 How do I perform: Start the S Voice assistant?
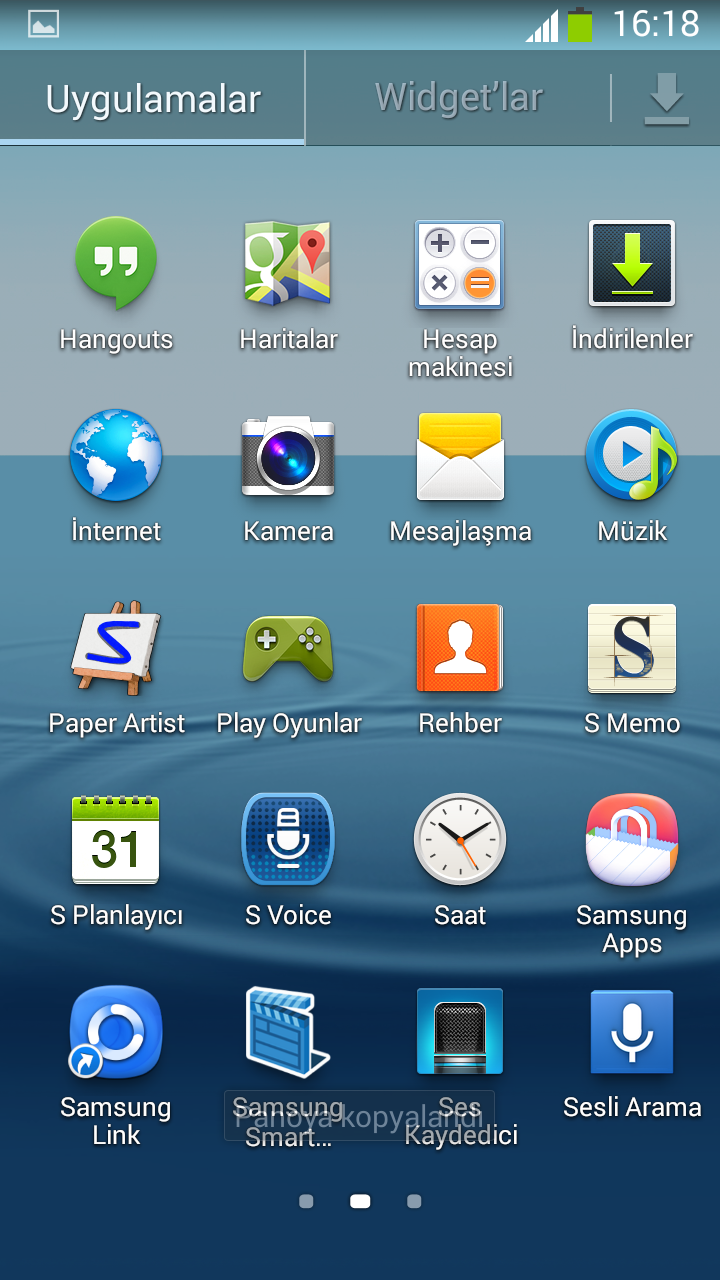(288, 840)
